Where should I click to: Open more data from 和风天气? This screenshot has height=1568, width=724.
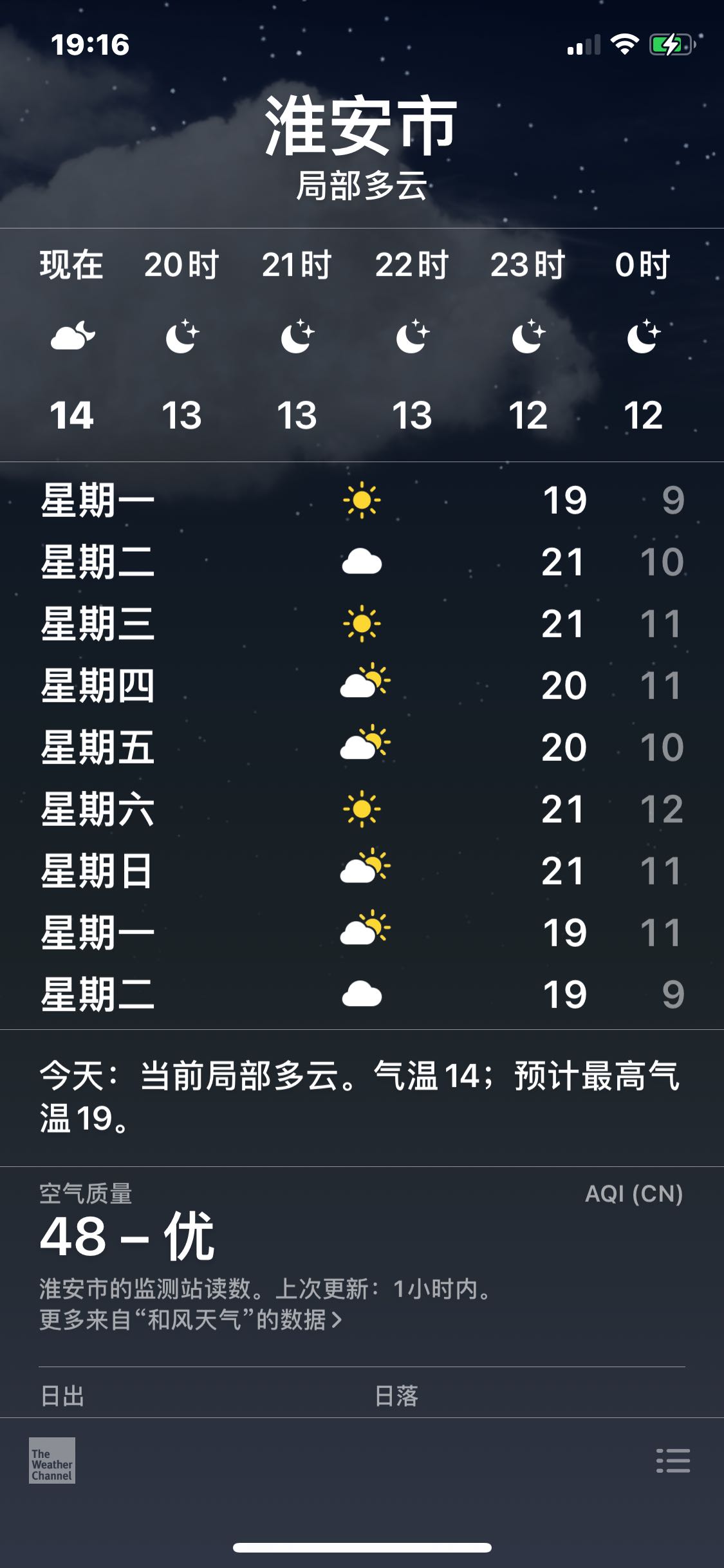190,1320
